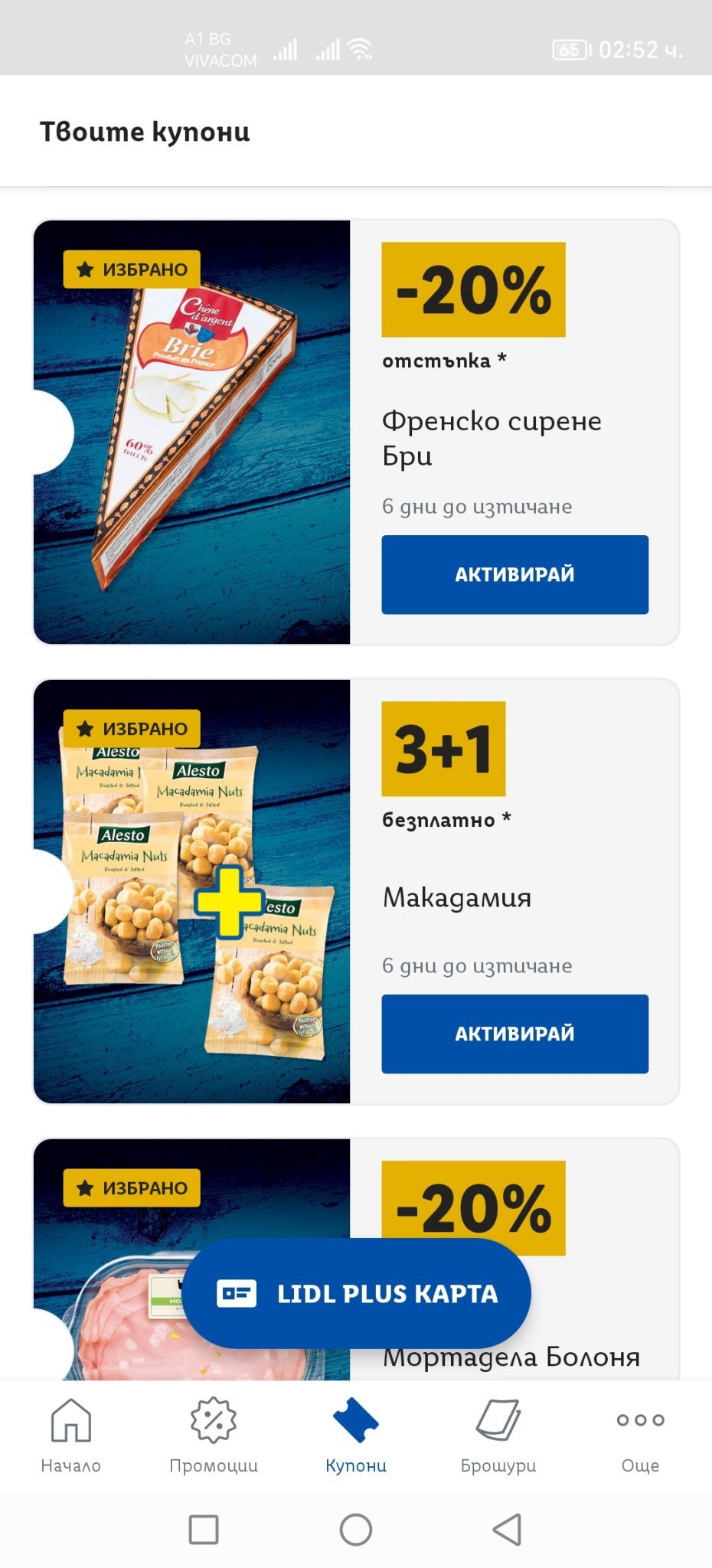
Task: Activate the Brie cheese coupon
Action: coord(514,574)
